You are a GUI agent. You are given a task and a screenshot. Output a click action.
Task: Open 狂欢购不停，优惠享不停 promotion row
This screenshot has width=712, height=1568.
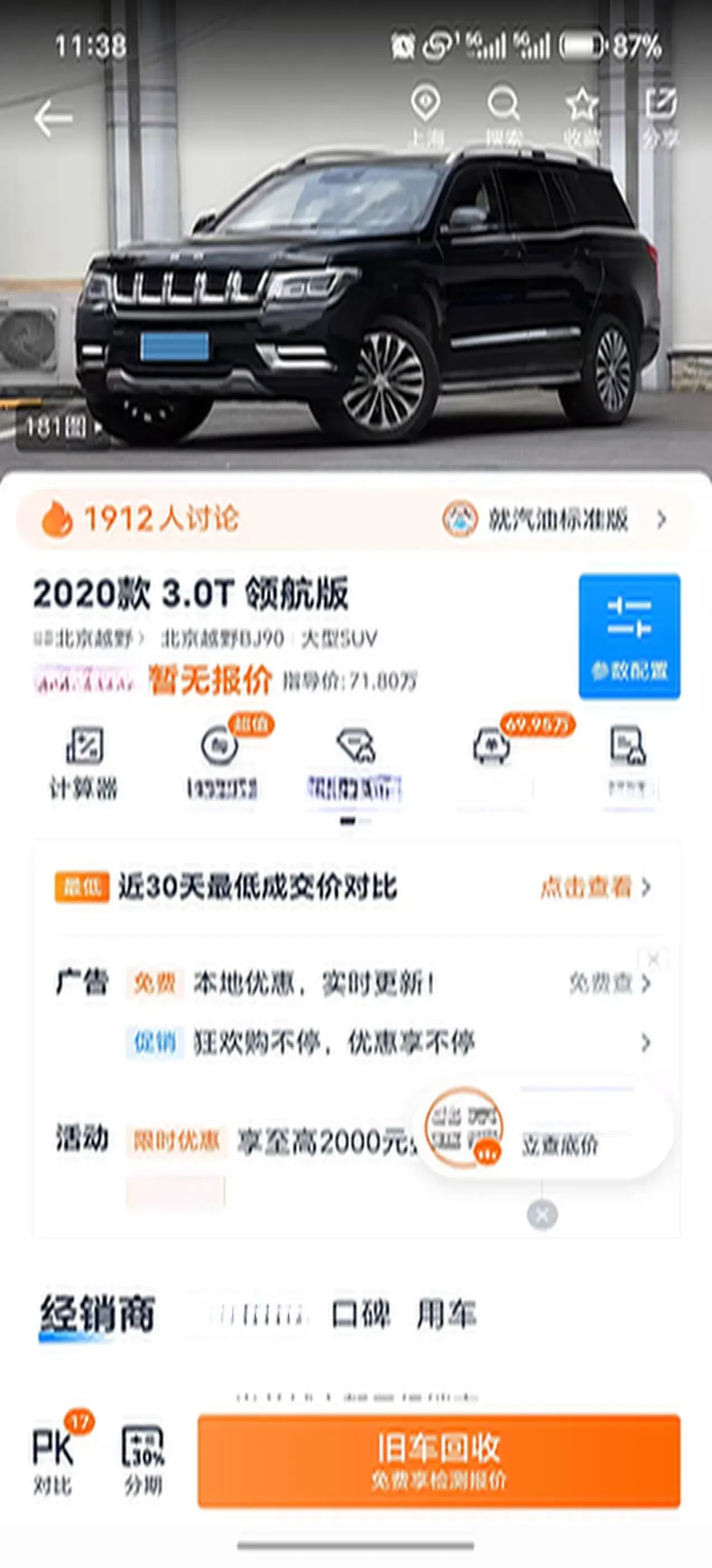coord(390,1043)
